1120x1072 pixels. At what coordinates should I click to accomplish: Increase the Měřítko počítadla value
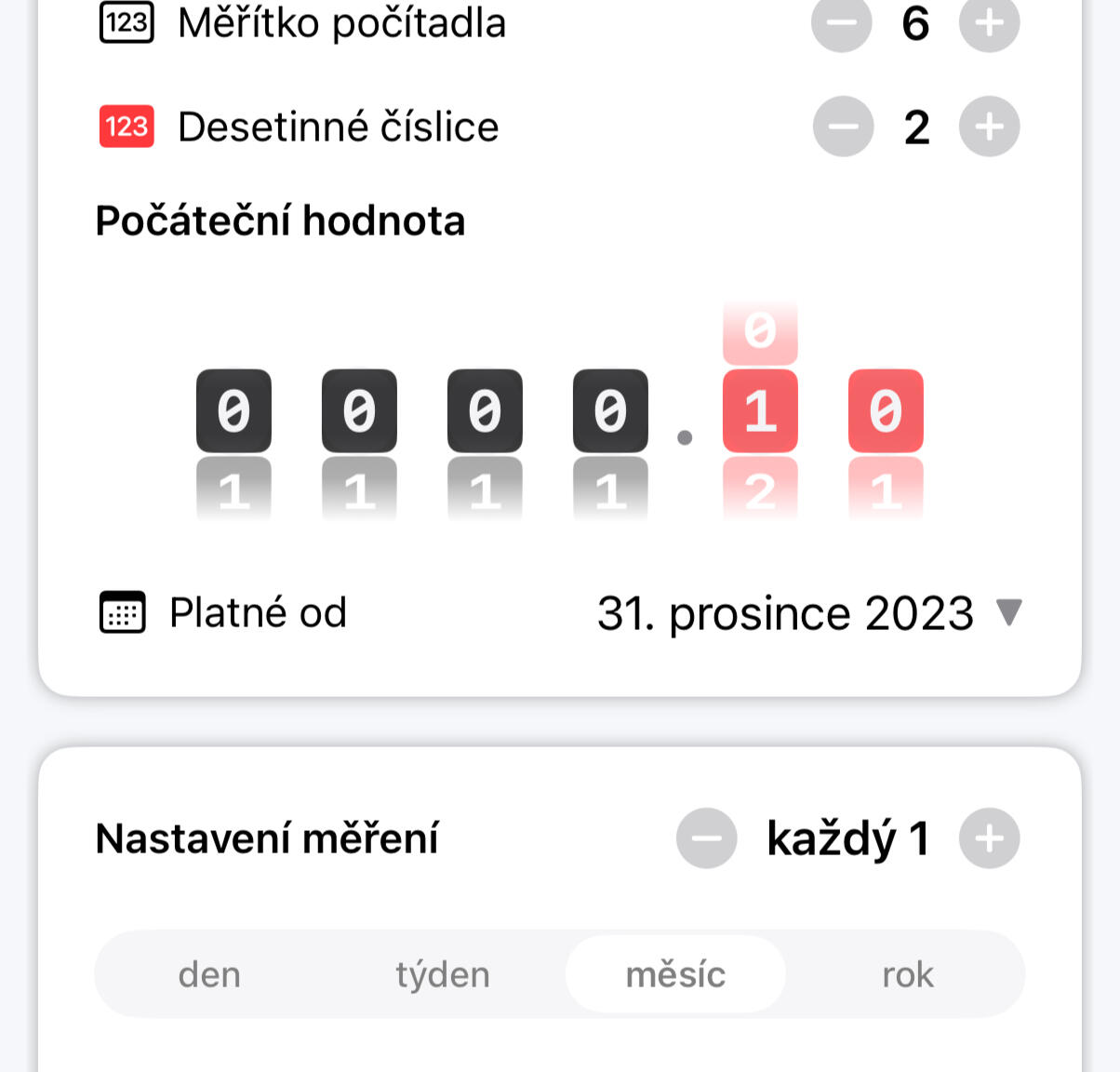coord(989,22)
